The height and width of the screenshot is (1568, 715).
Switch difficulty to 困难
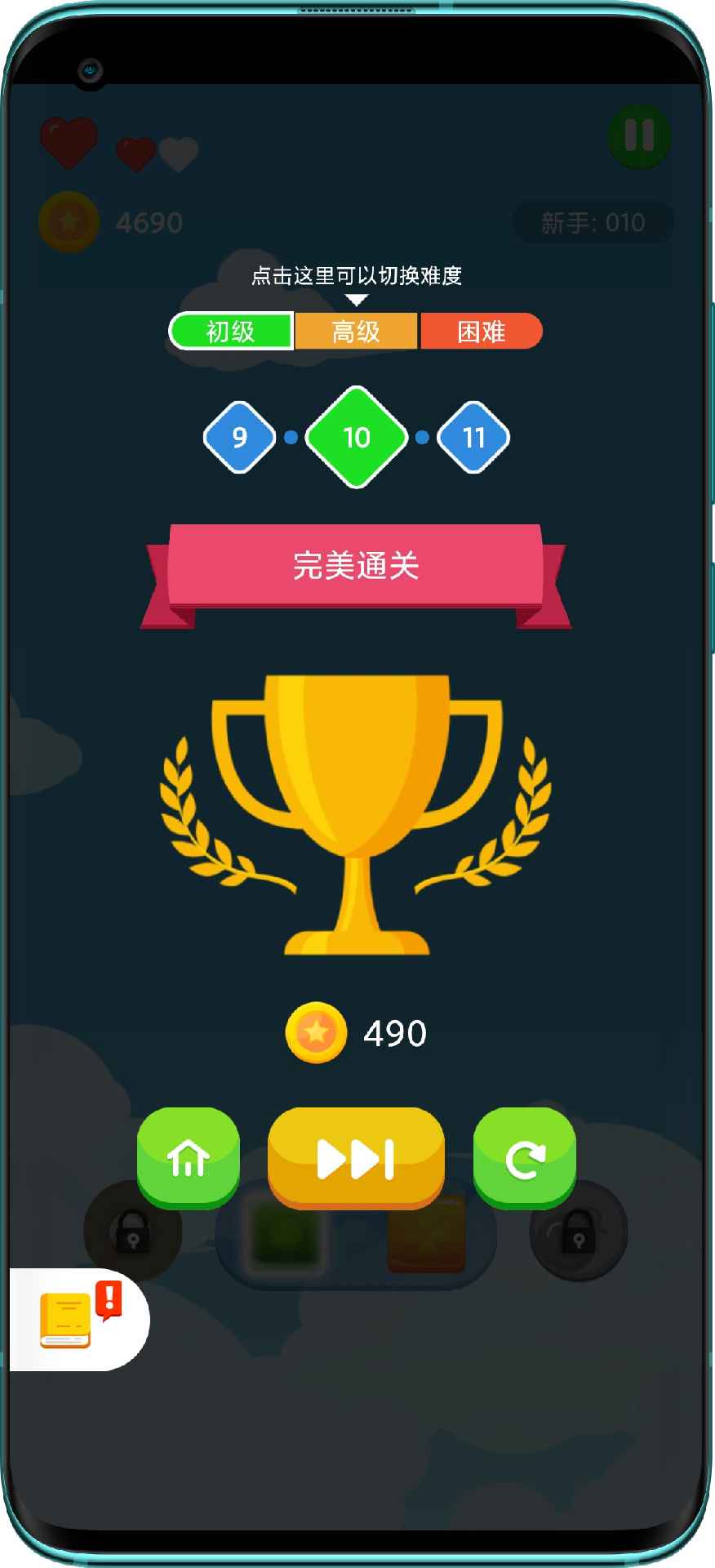(x=481, y=332)
